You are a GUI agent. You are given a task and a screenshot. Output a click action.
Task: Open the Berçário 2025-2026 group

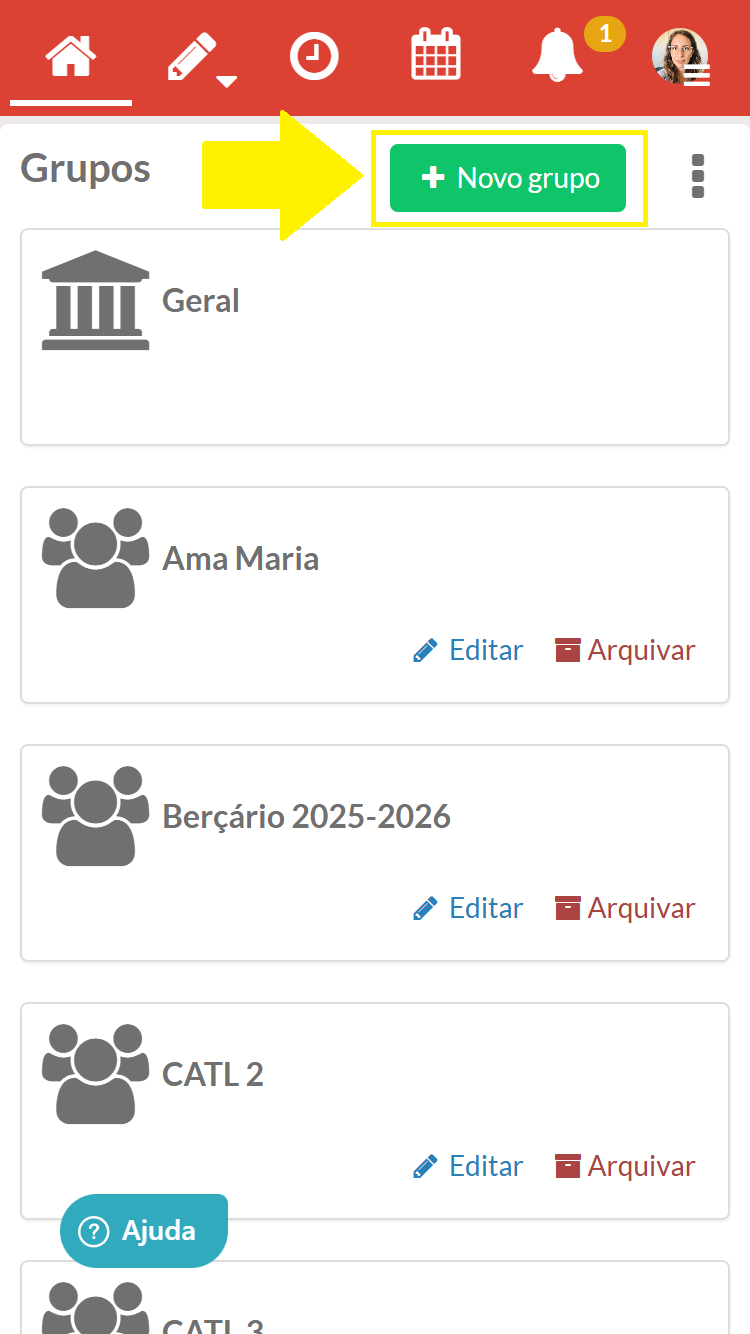[x=306, y=816]
